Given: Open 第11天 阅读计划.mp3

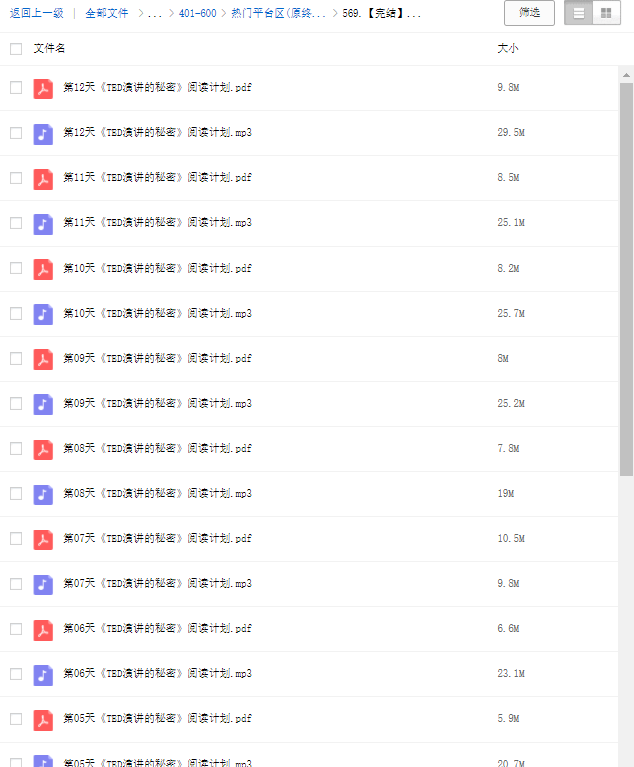Looking at the screenshot, I should click(x=157, y=223).
